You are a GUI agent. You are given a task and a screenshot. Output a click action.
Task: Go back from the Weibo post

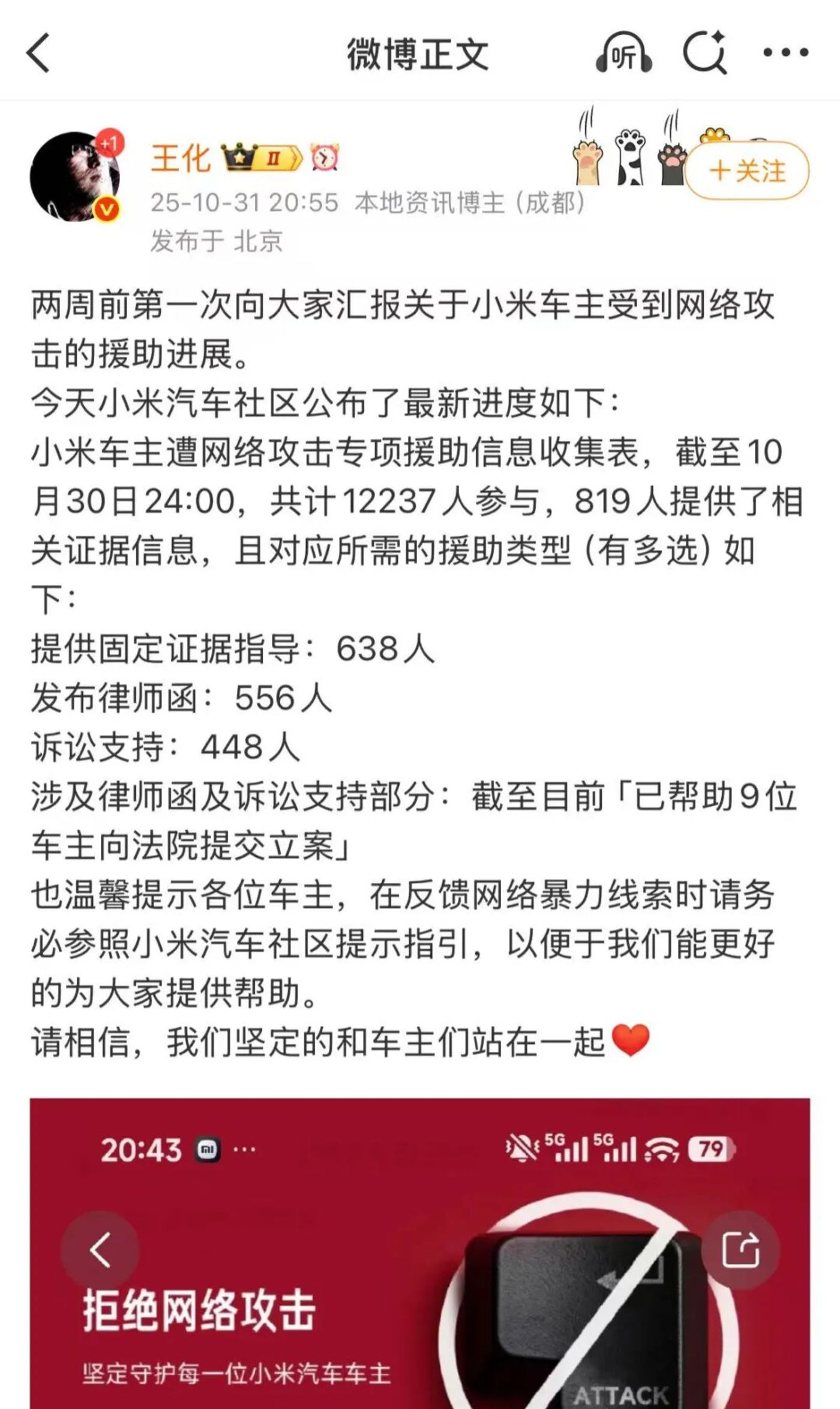point(38,53)
